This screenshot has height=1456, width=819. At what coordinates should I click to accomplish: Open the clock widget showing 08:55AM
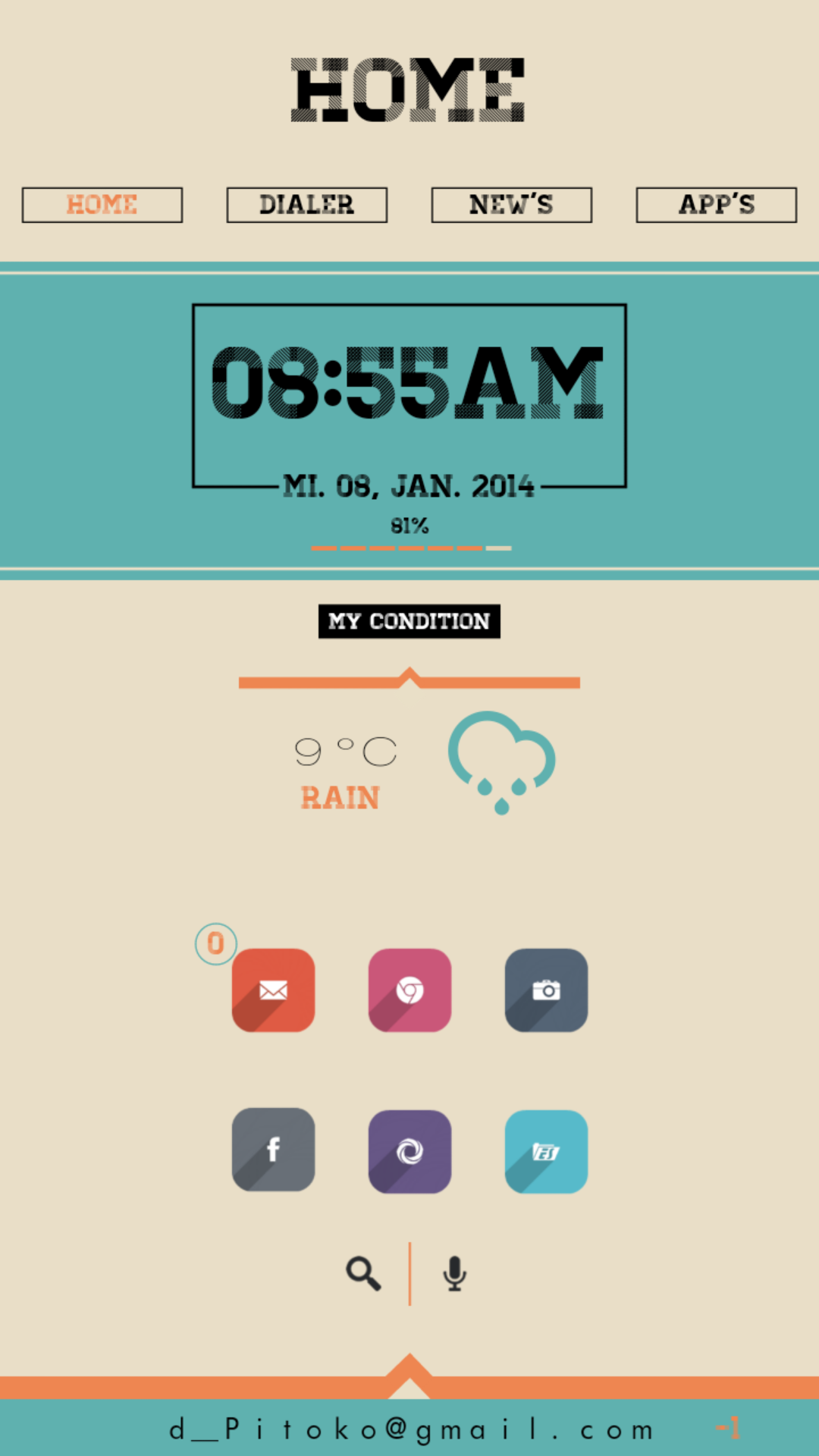[409, 396]
